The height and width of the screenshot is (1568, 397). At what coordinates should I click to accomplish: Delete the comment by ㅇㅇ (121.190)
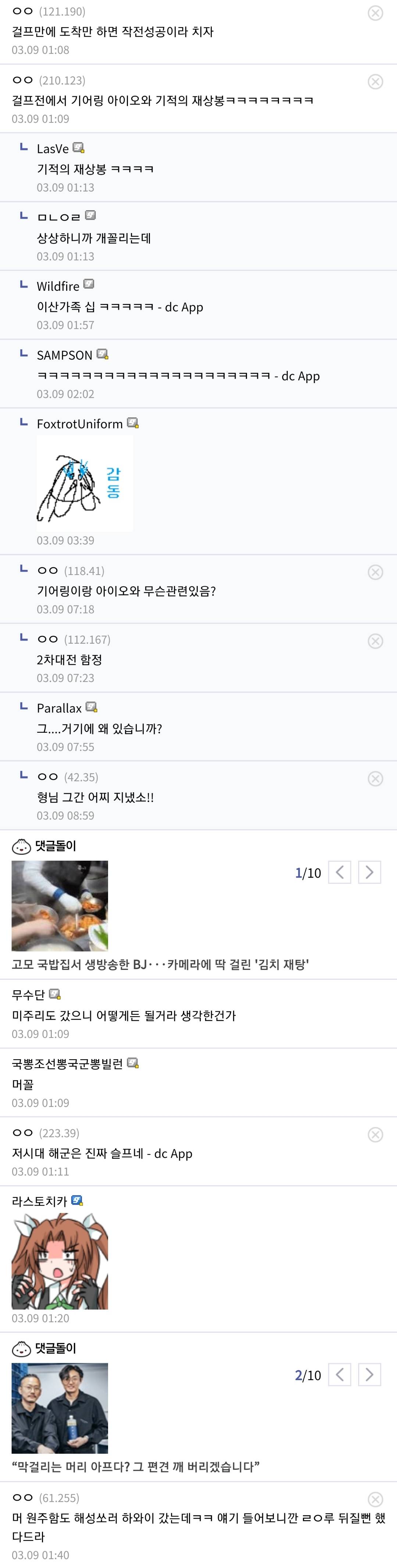click(x=375, y=13)
